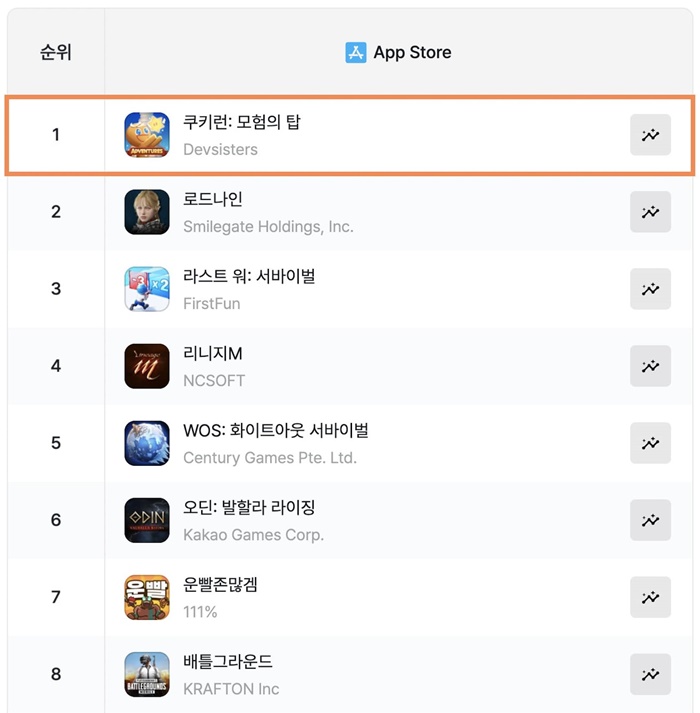This screenshot has height=713, width=700.
Task: Open the 리니지M entry by NCSOFT
Action: point(213,354)
